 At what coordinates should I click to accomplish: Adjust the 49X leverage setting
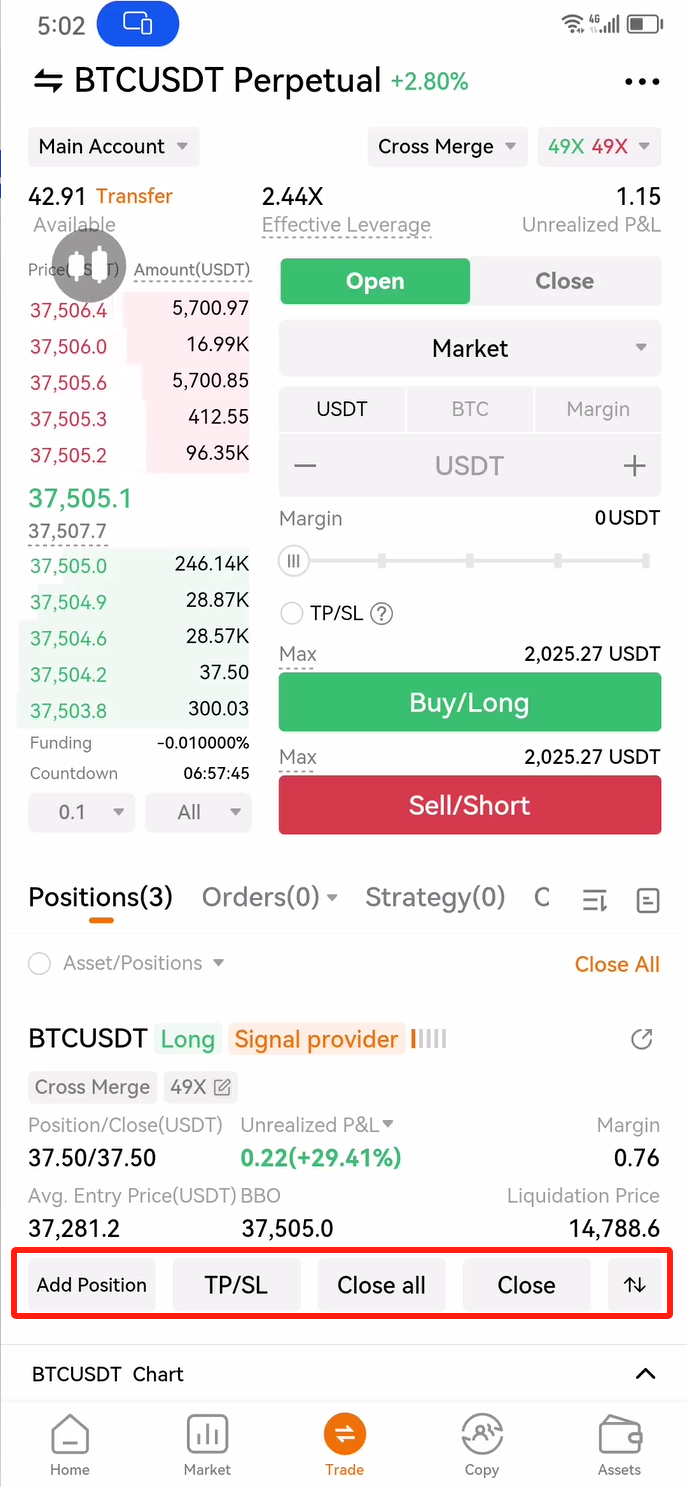599,147
